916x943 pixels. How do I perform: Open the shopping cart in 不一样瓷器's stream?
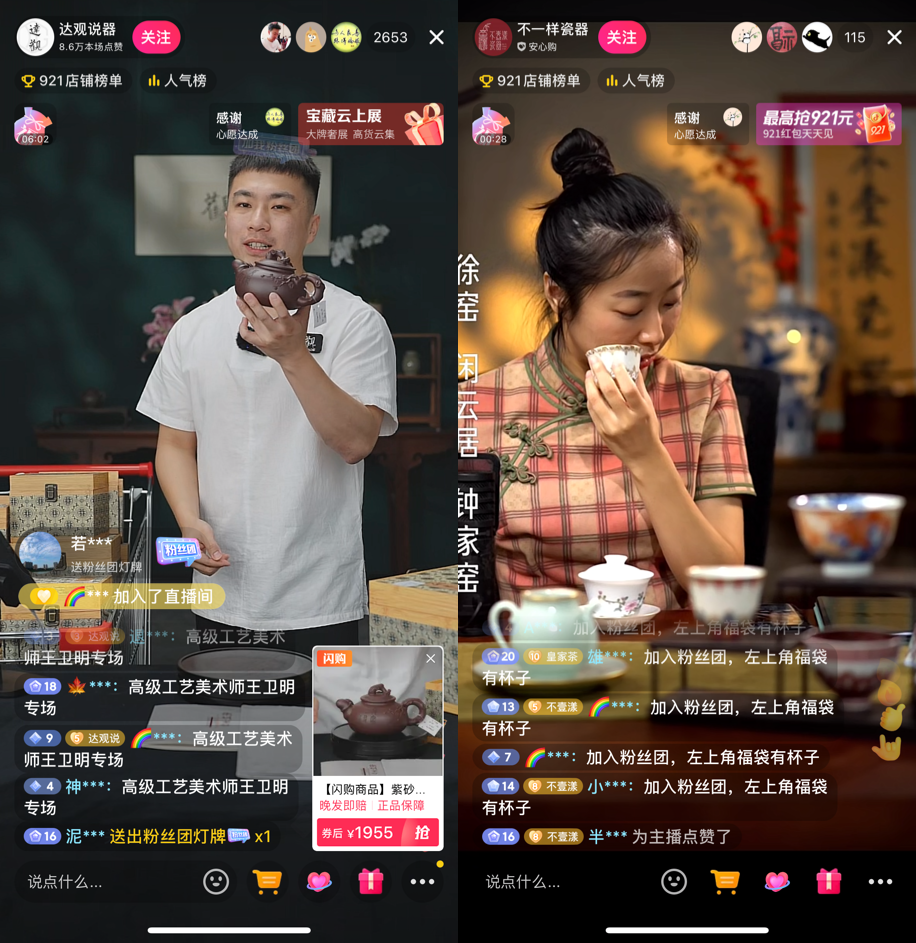coord(725,881)
